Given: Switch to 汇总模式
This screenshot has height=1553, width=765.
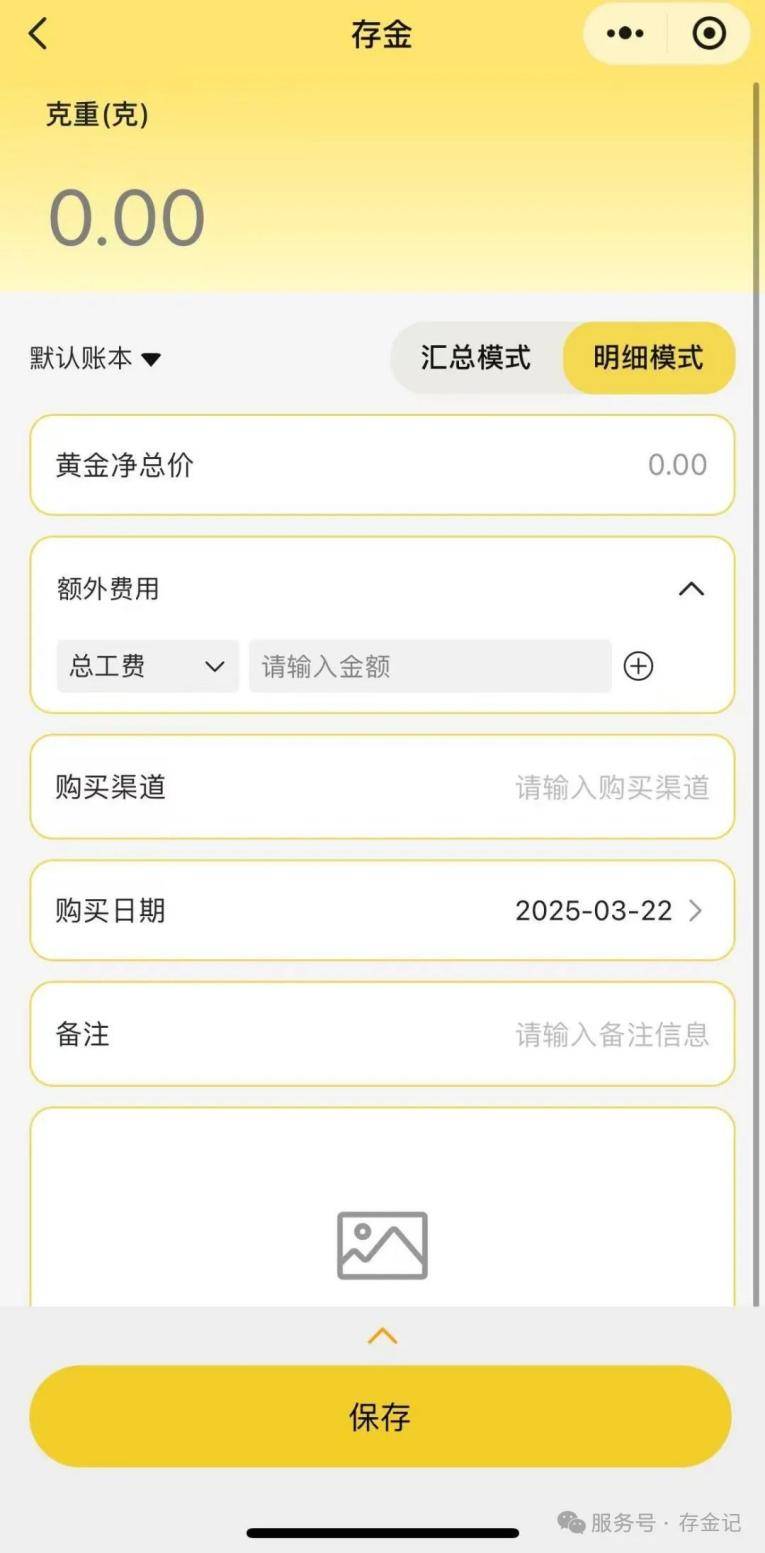Looking at the screenshot, I should coord(476,358).
